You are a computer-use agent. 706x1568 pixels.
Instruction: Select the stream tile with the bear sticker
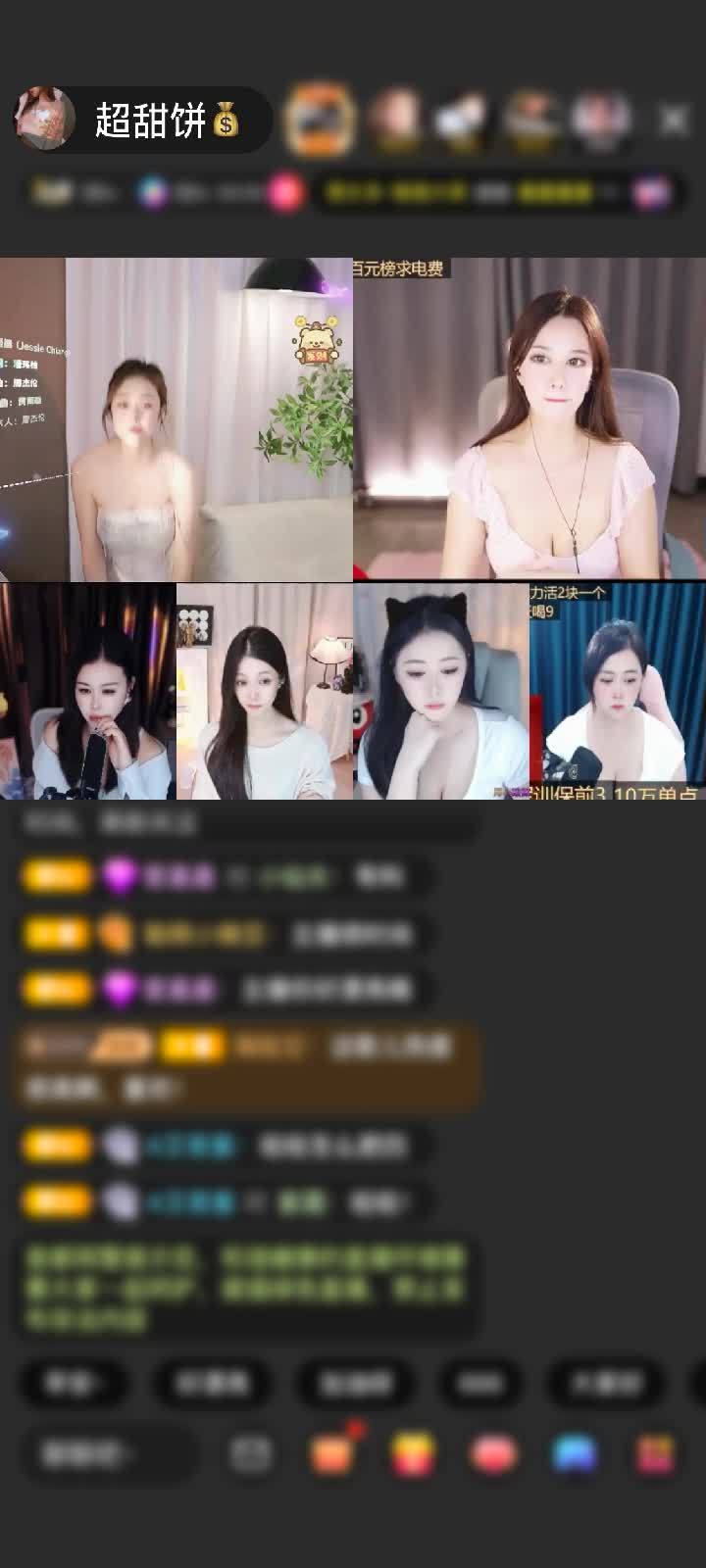176,419
